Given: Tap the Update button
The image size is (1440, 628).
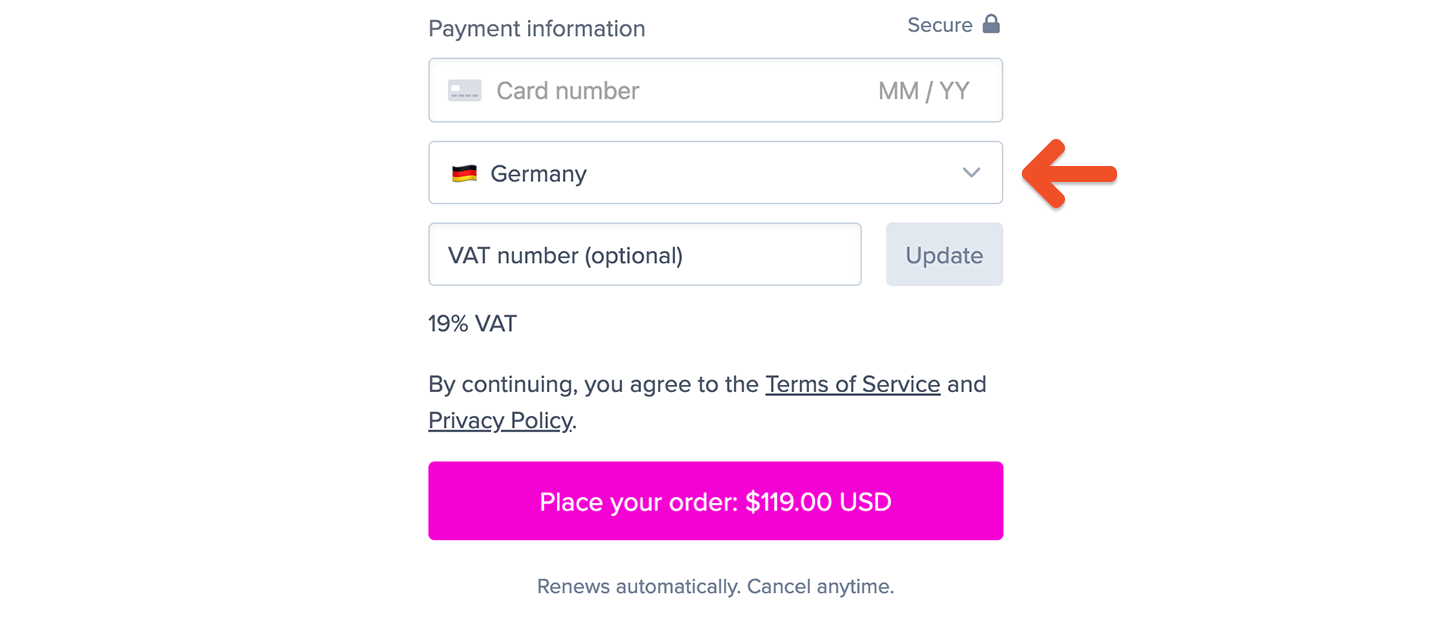Looking at the screenshot, I should click(x=944, y=255).
